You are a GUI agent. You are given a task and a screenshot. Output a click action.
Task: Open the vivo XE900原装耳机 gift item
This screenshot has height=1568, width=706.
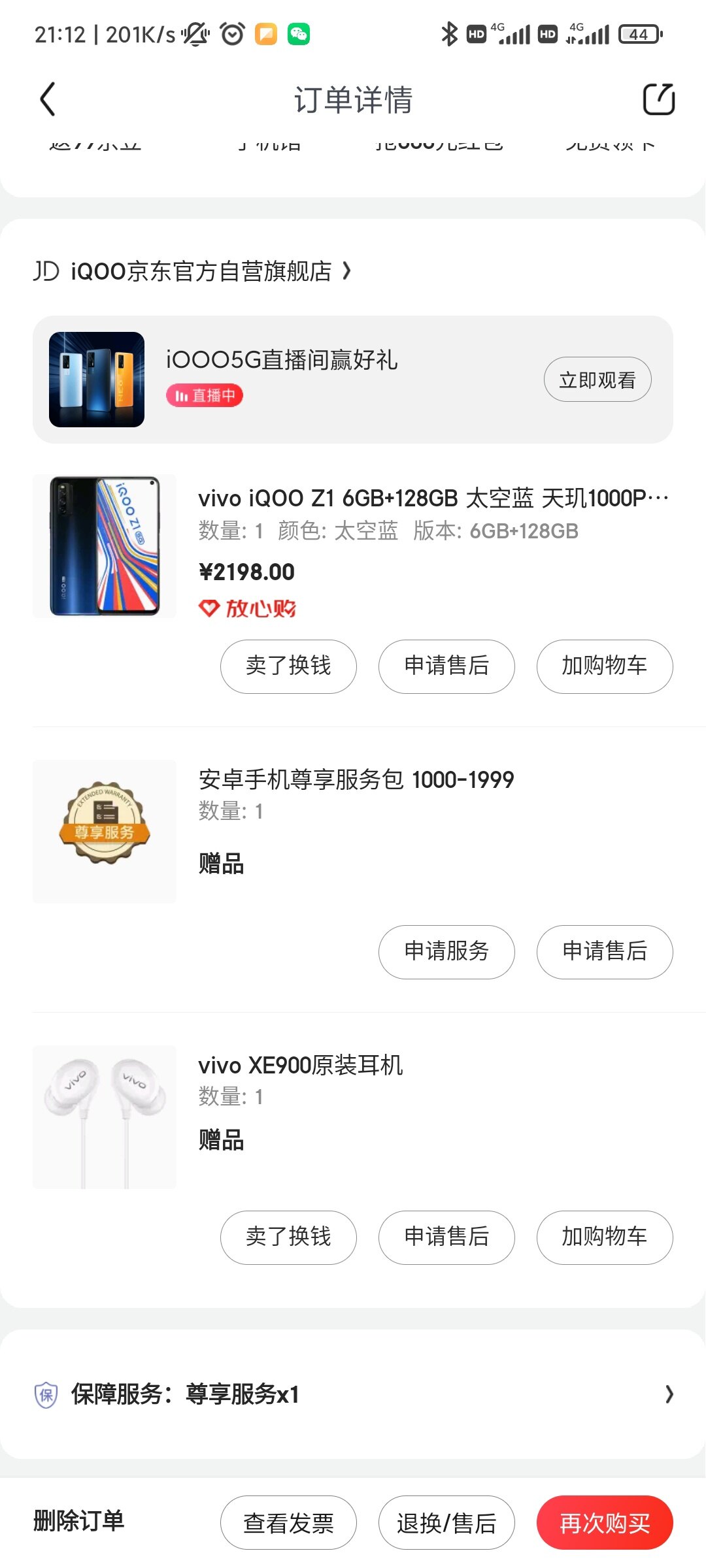coord(301,1066)
